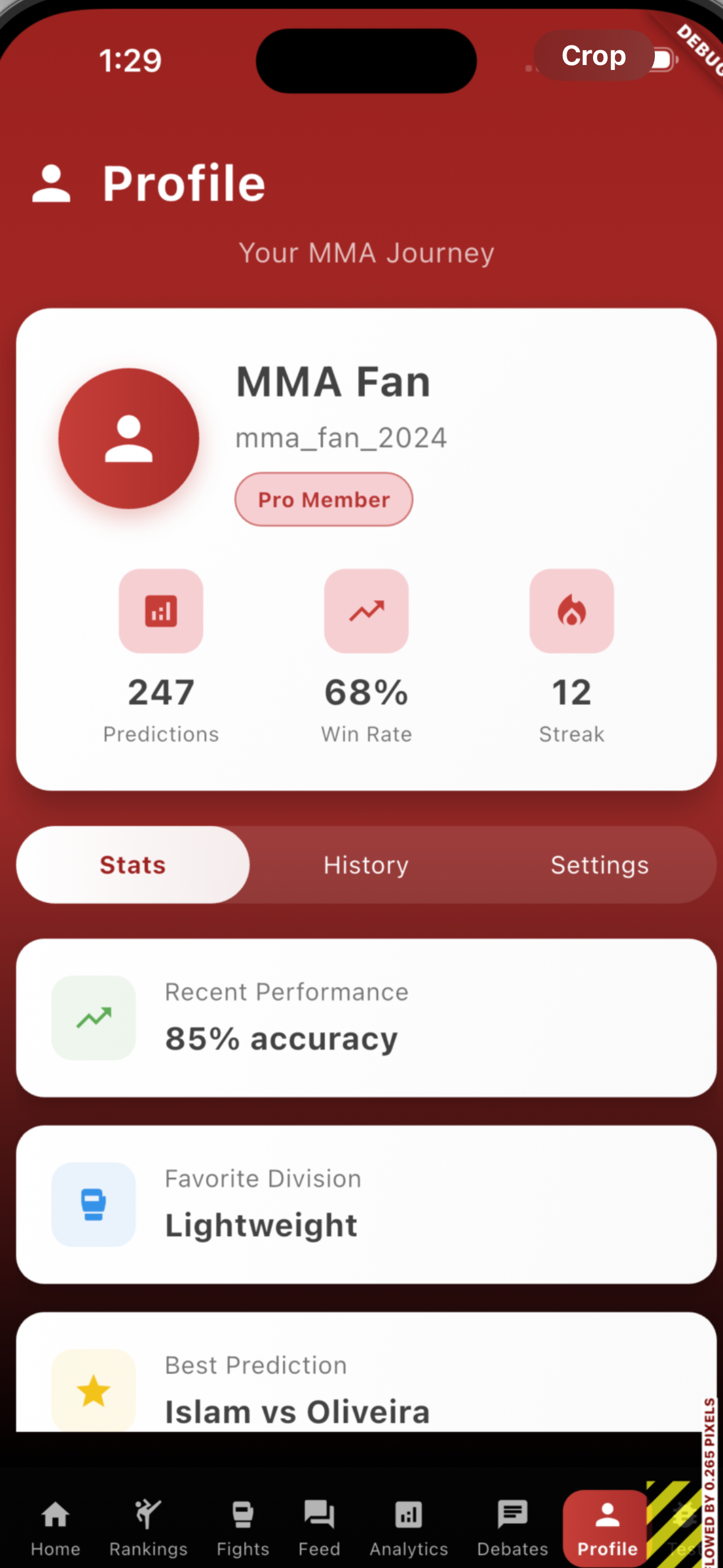The width and height of the screenshot is (723, 1568).
Task: Open the Favorite Division card
Action: pos(366,1204)
